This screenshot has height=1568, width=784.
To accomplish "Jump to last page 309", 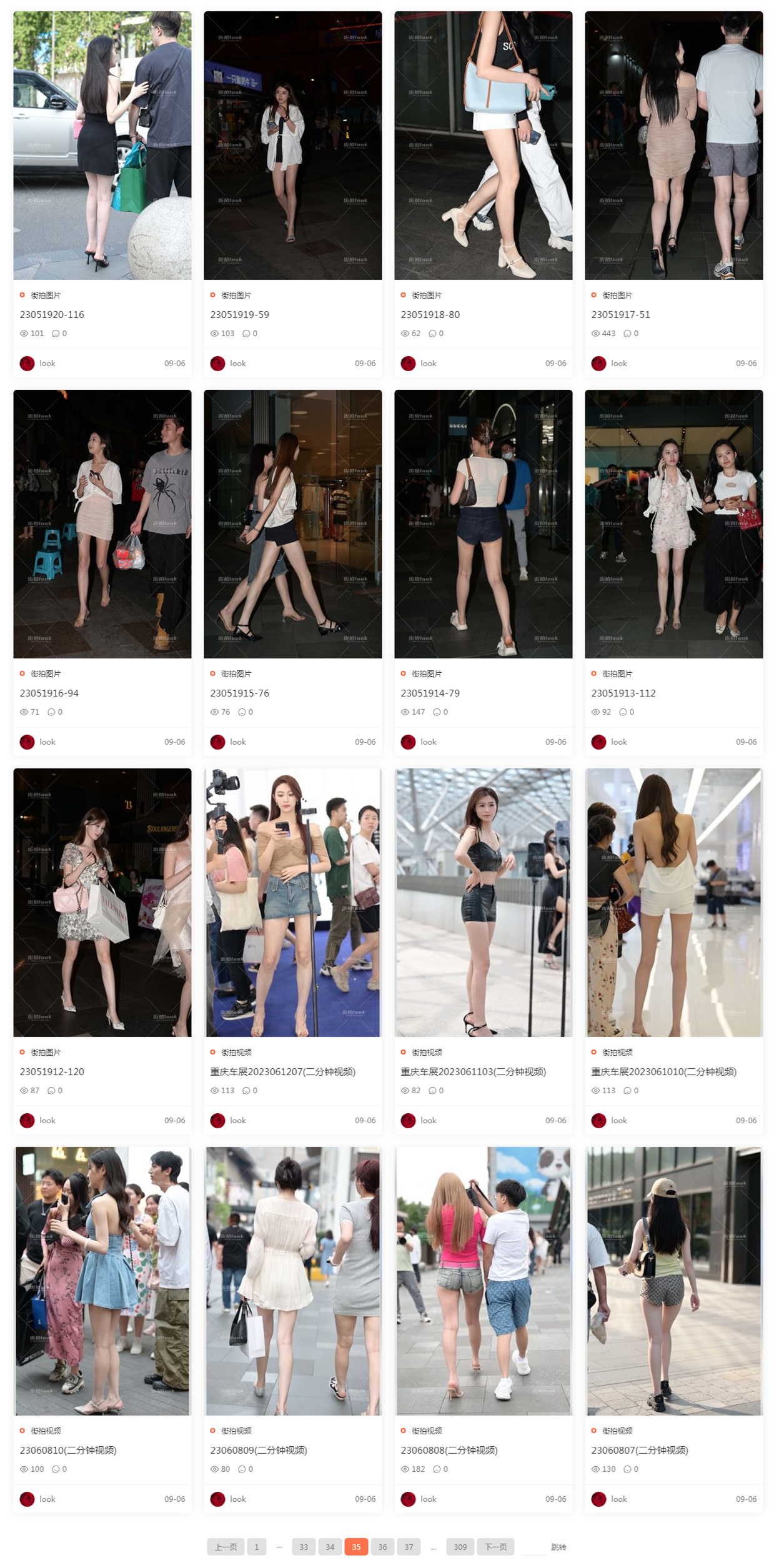I will click(x=460, y=1547).
